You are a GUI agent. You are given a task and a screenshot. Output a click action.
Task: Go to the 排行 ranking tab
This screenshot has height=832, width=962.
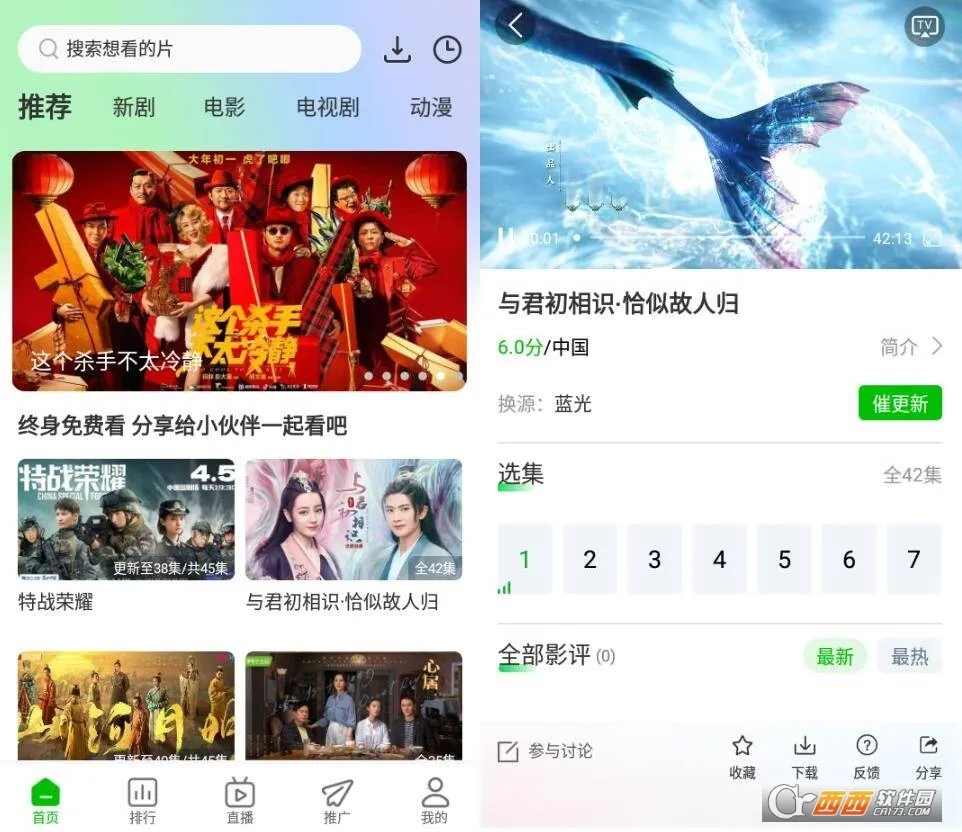pyautogui.click(x=142, y=800)
